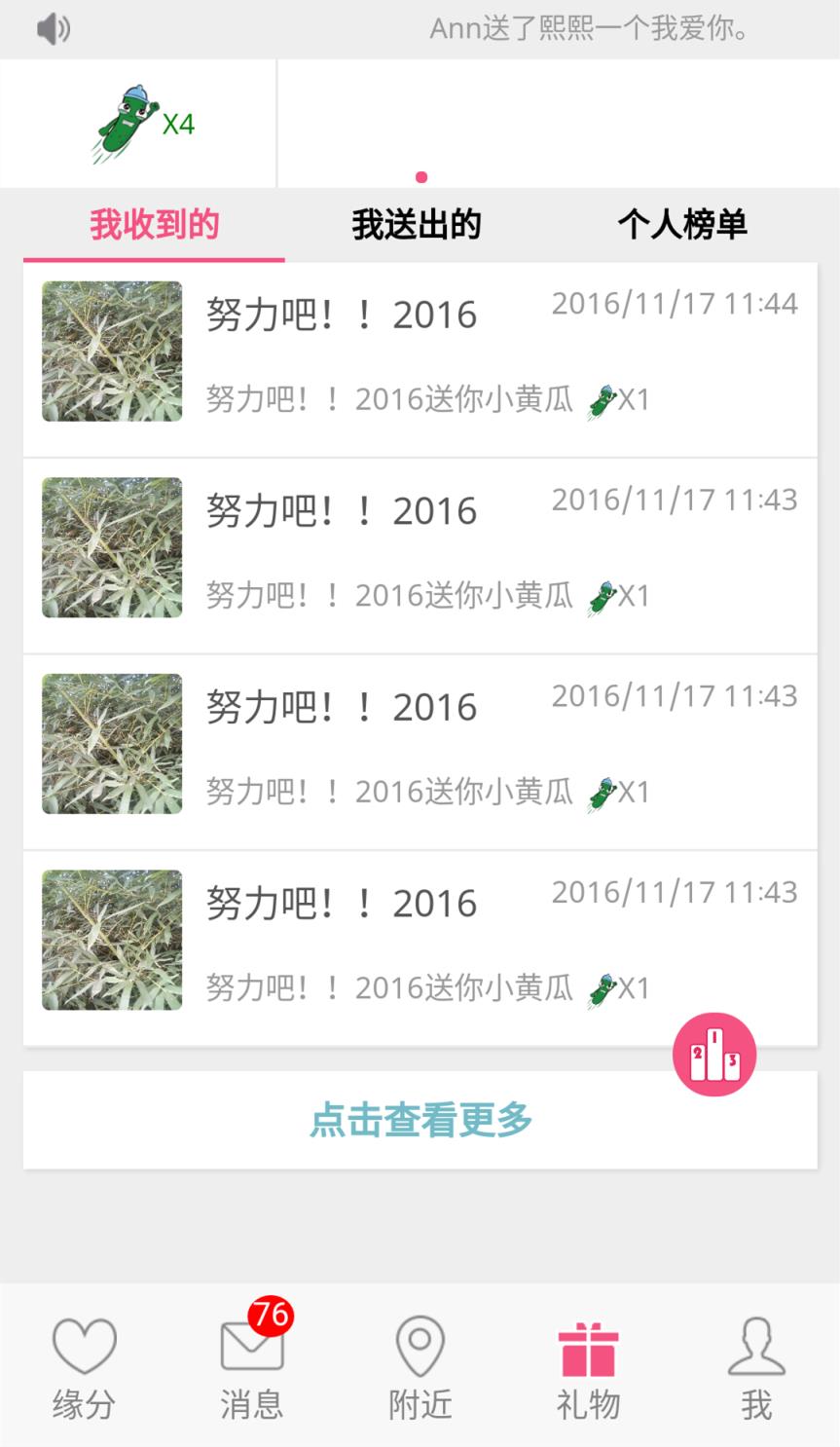
Task: Click the top bamboo profile thumbnail
Action: (111, 352)
